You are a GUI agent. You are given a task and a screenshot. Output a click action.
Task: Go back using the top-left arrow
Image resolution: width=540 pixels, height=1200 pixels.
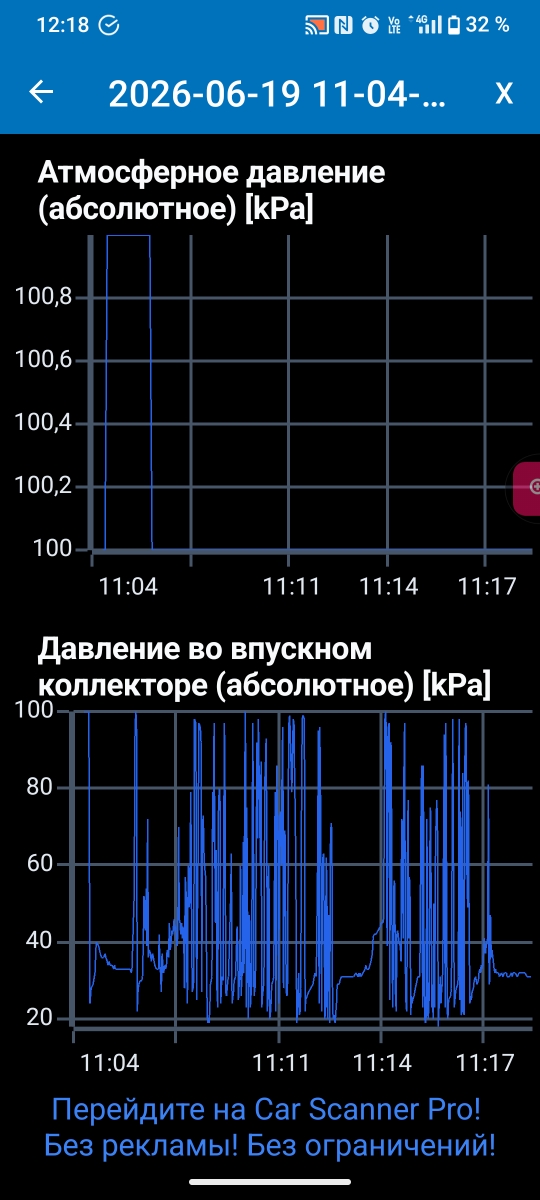41,93
